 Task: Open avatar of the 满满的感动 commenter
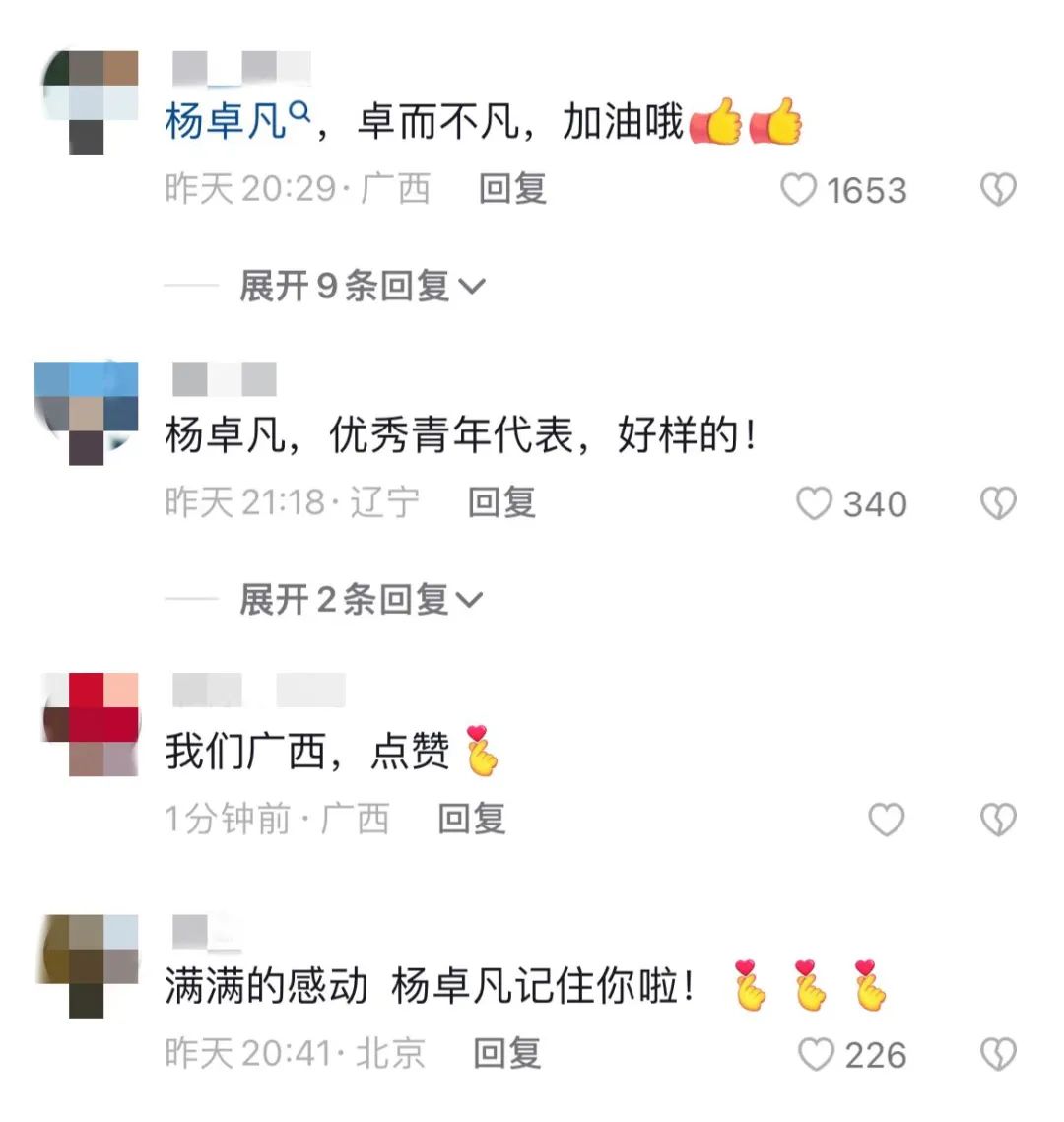pyautogui.click(x=89, y=965)
